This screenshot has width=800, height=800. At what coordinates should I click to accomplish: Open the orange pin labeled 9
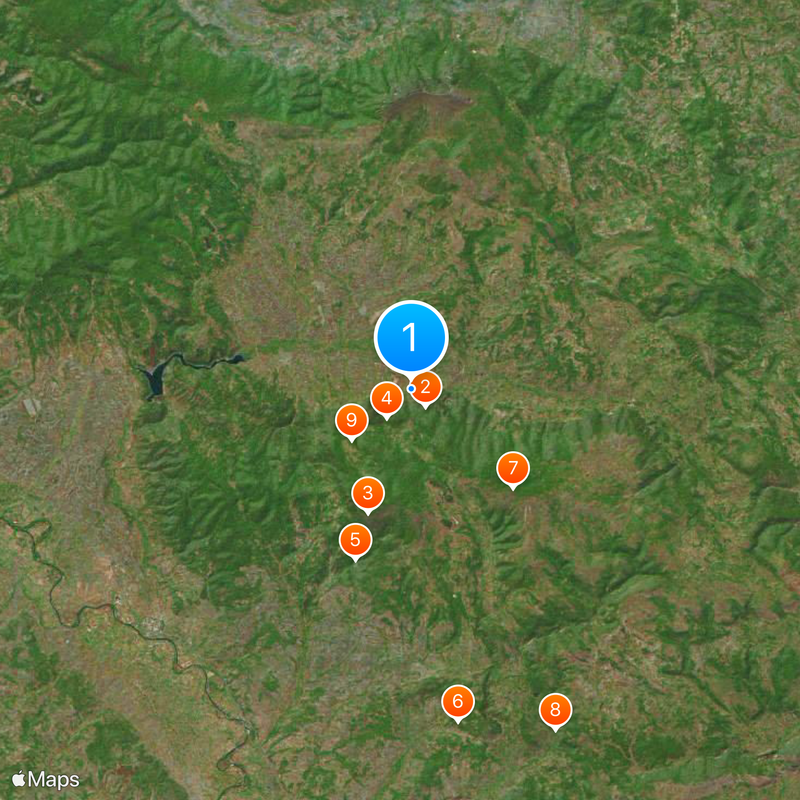click(x=350, y=420)
